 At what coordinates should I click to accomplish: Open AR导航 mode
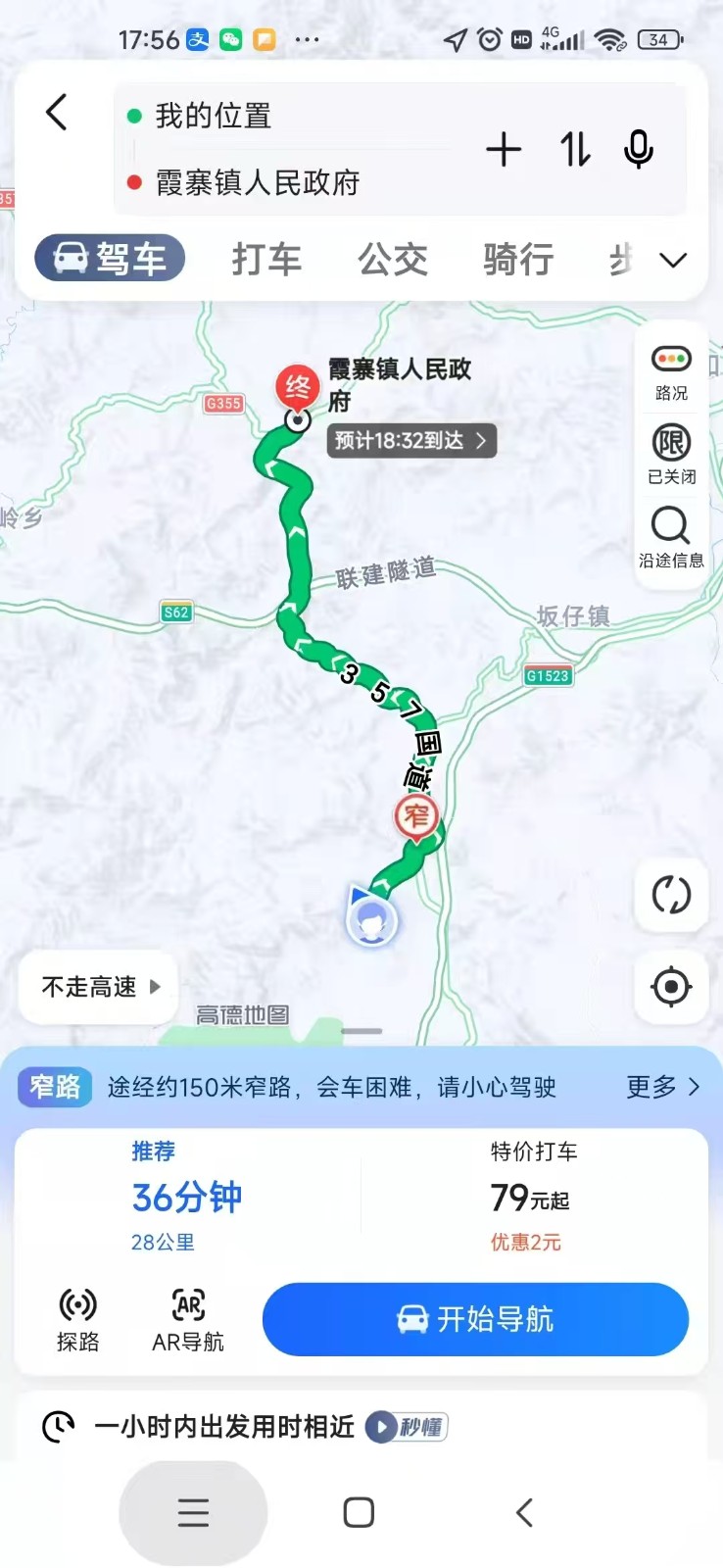(x=188, y=1319)
